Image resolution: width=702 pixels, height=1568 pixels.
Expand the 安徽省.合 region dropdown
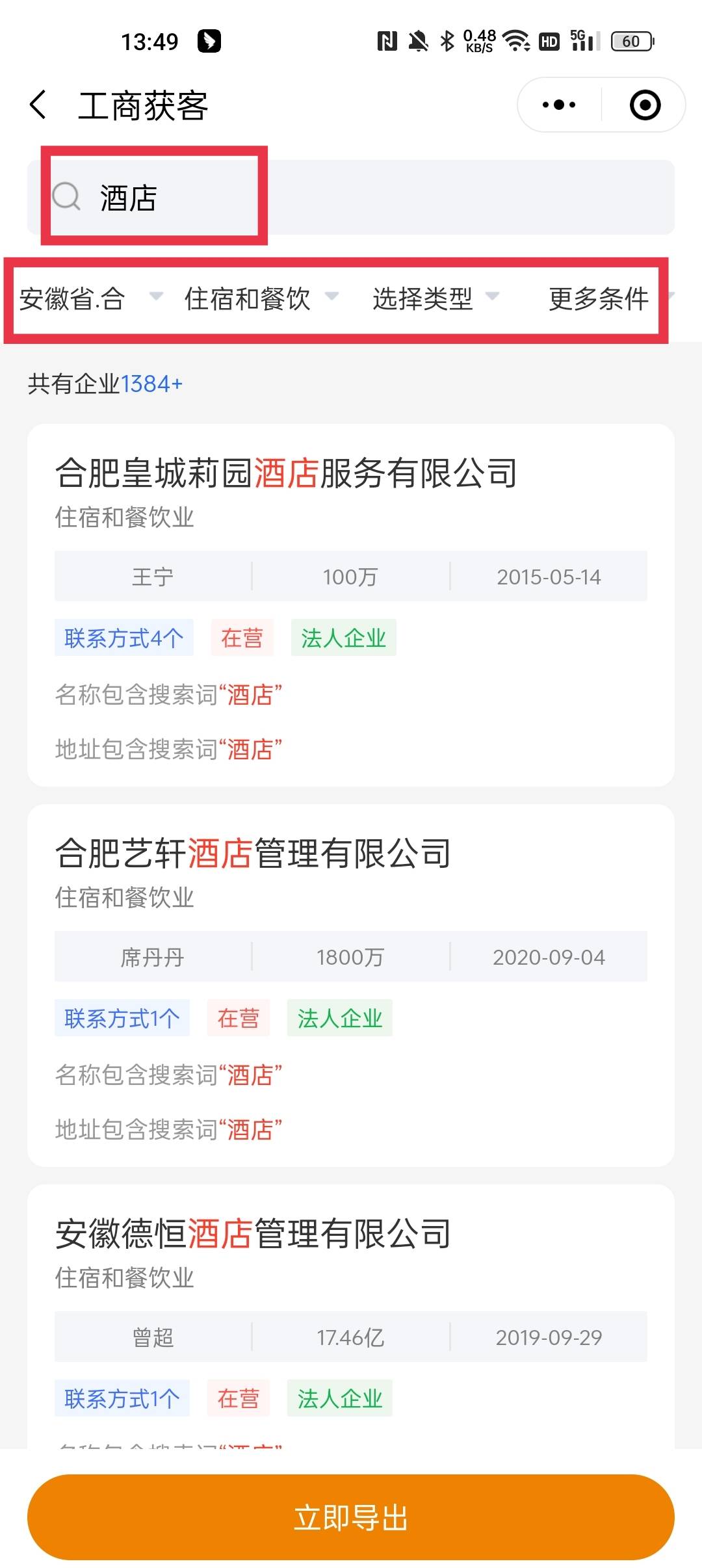90,299
